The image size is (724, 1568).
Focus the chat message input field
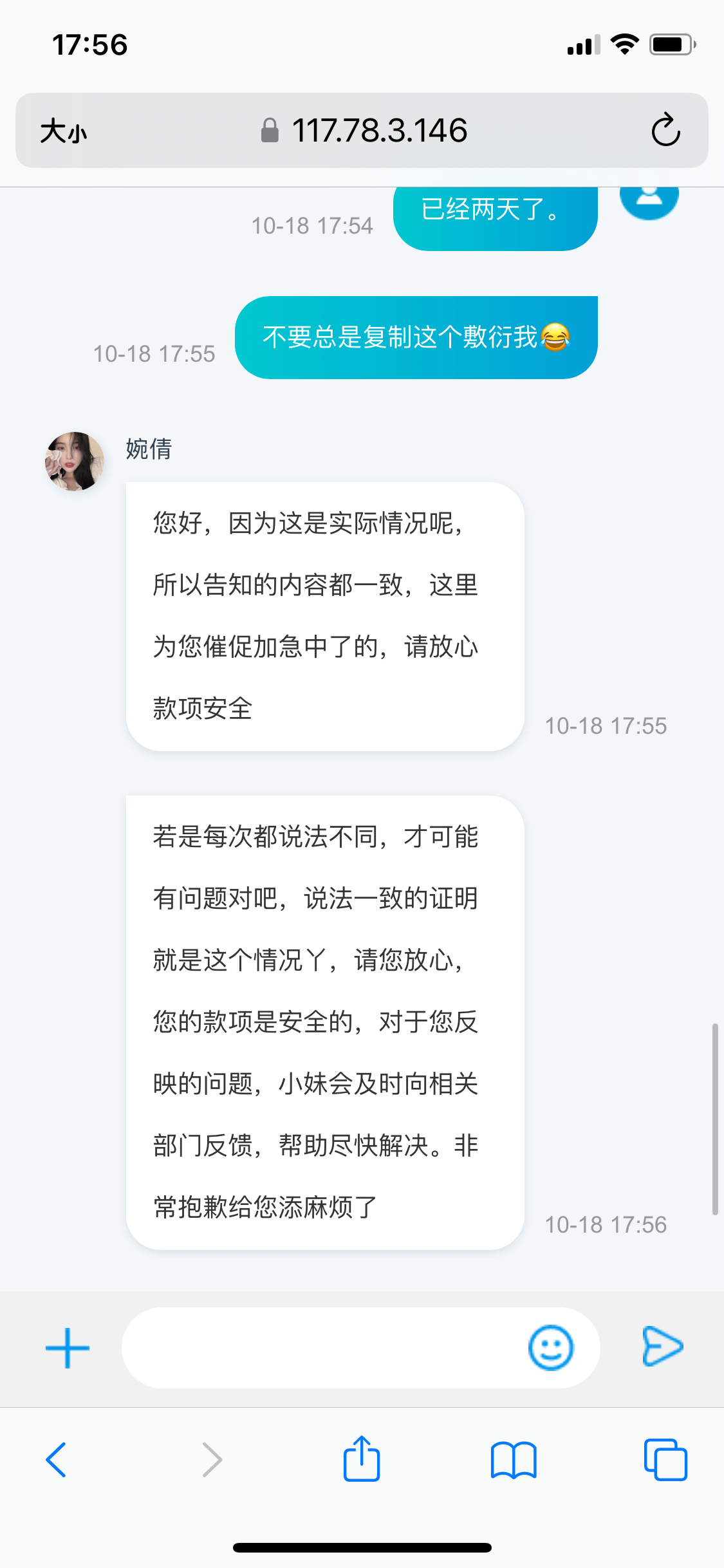click(x=322, y=1348)
